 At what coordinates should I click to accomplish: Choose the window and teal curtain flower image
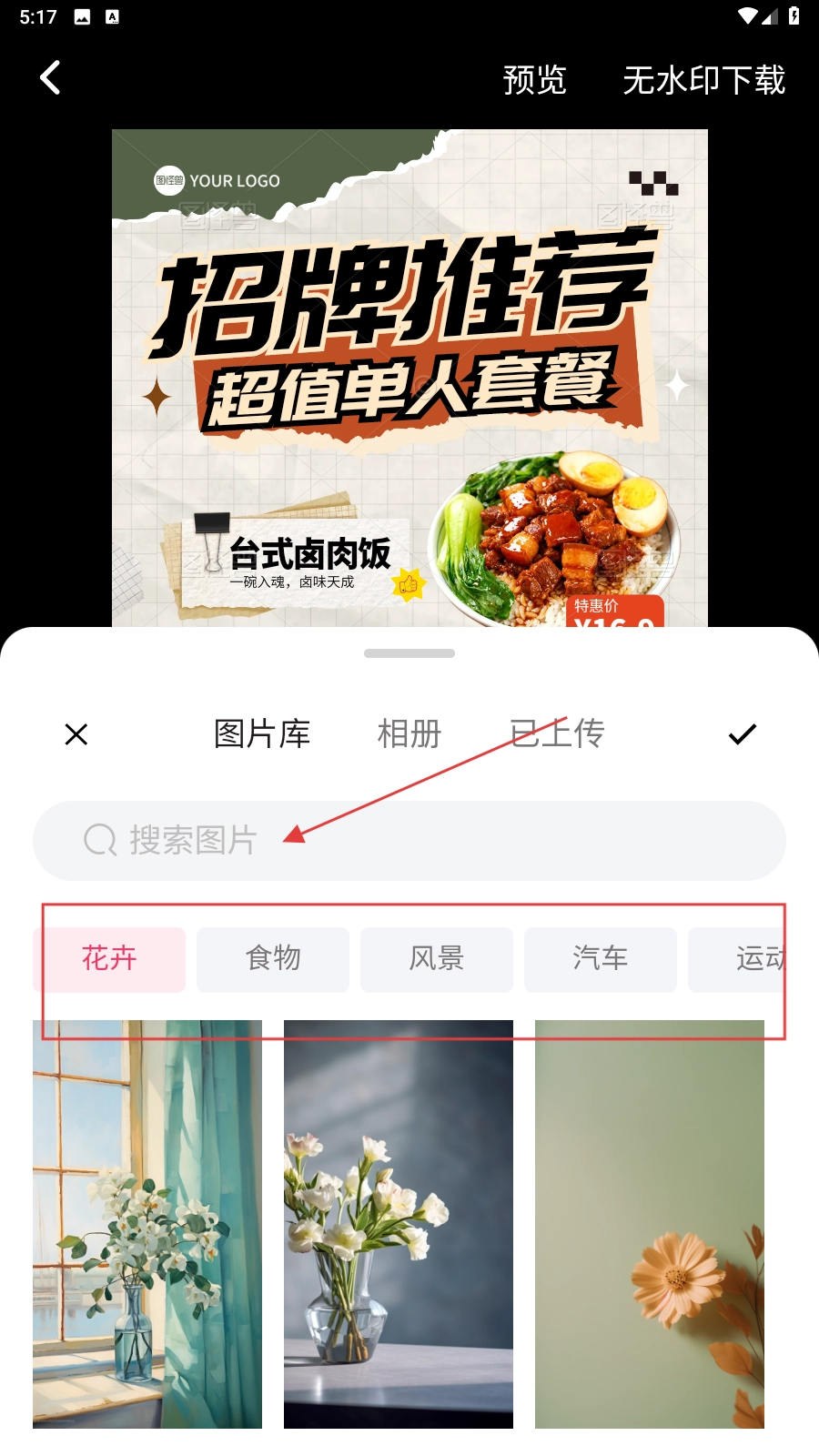pos(147,1224)
